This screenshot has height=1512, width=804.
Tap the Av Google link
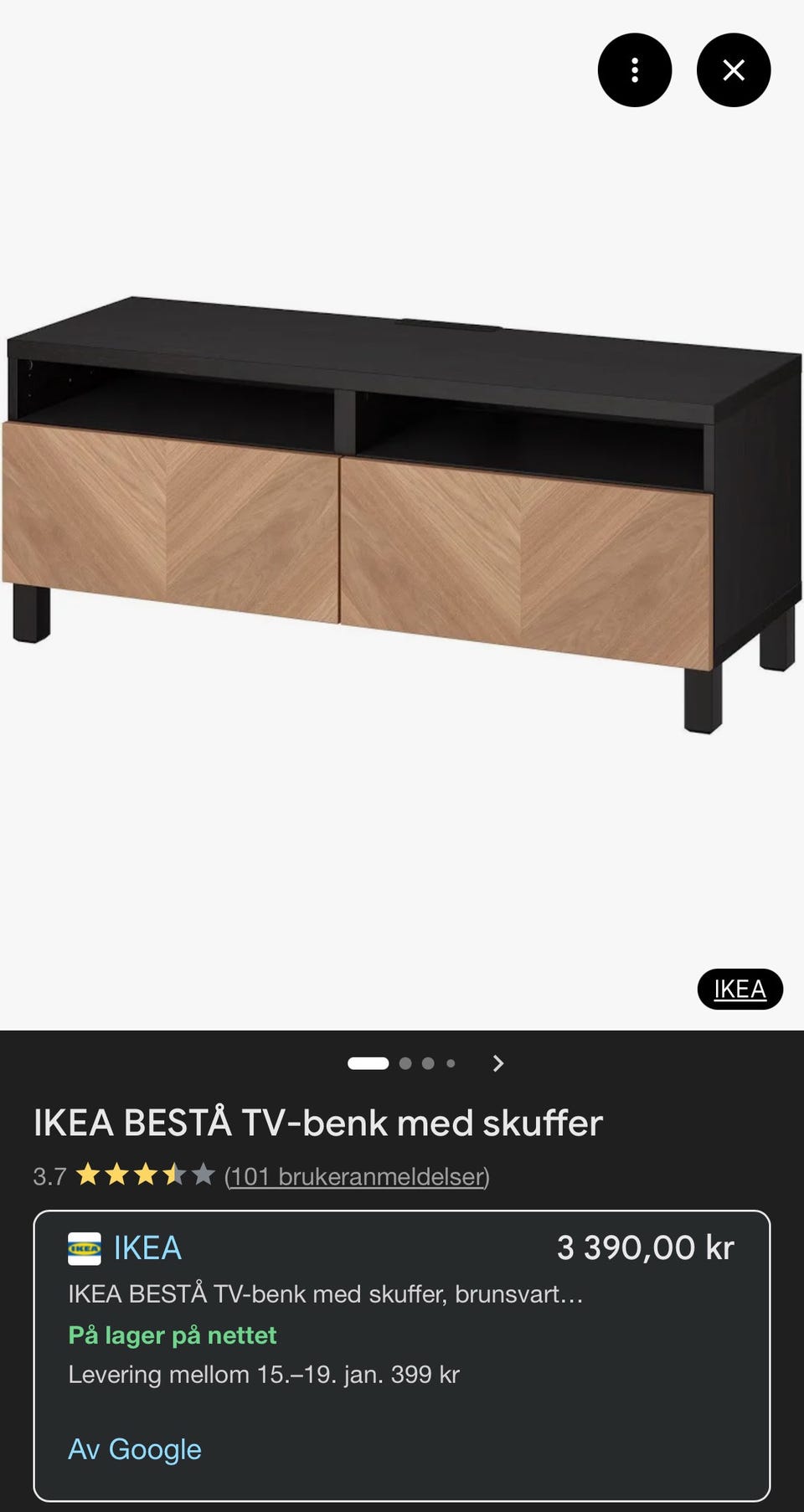click(135, 1449)
